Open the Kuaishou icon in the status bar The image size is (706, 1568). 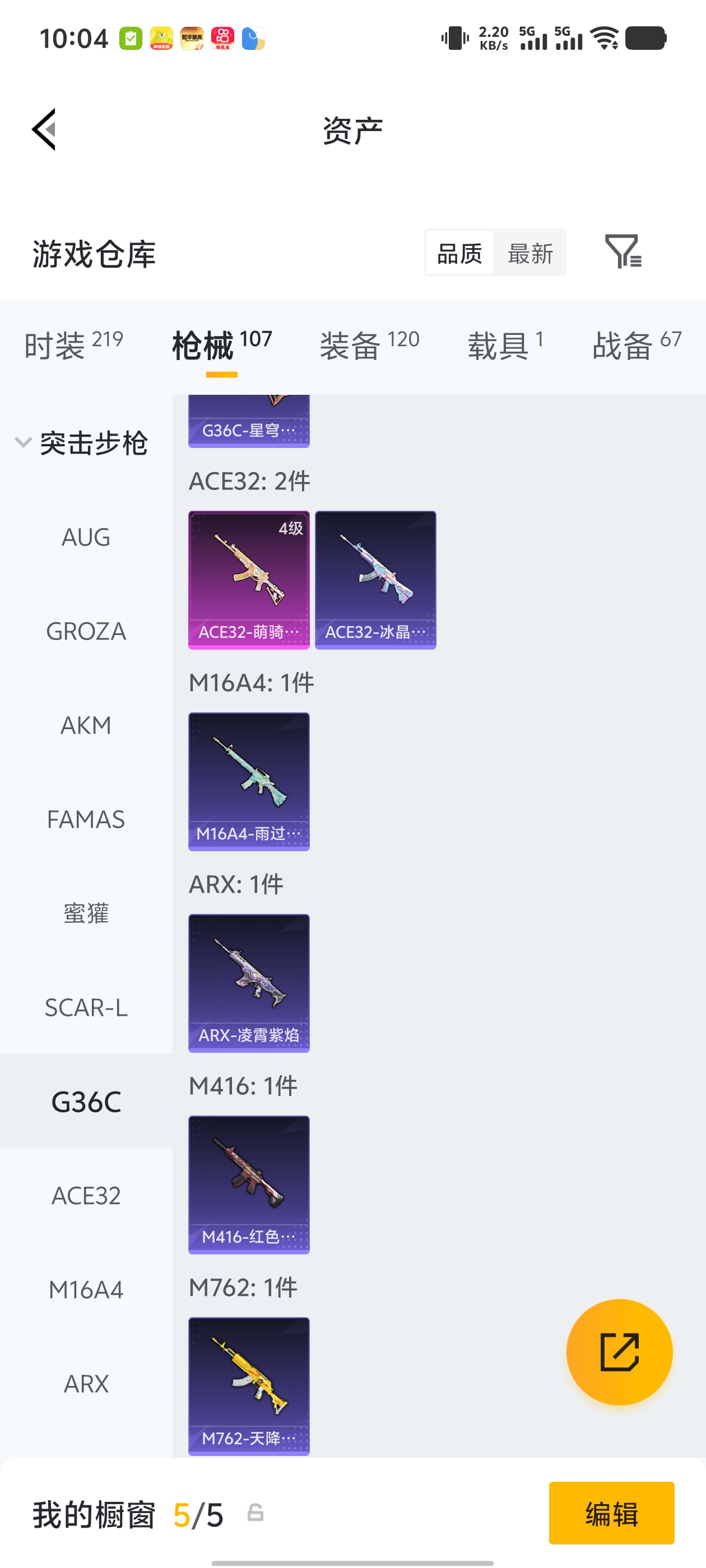tap(223, 38)
